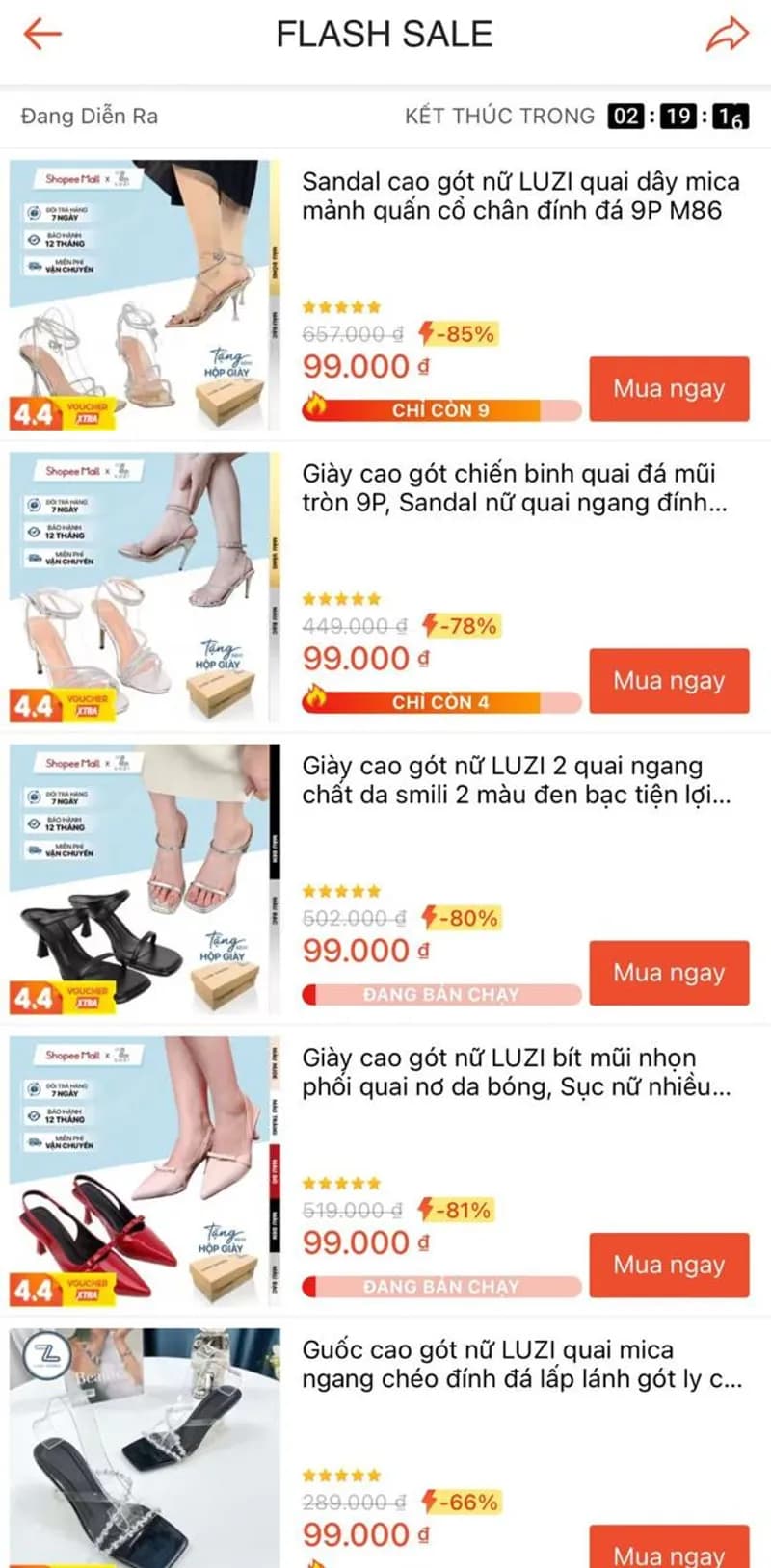Screen dimensions: 771x1568
Task: Click the flame icon on CHỈ CÒN 9 bar
Action: pos(317,406)
